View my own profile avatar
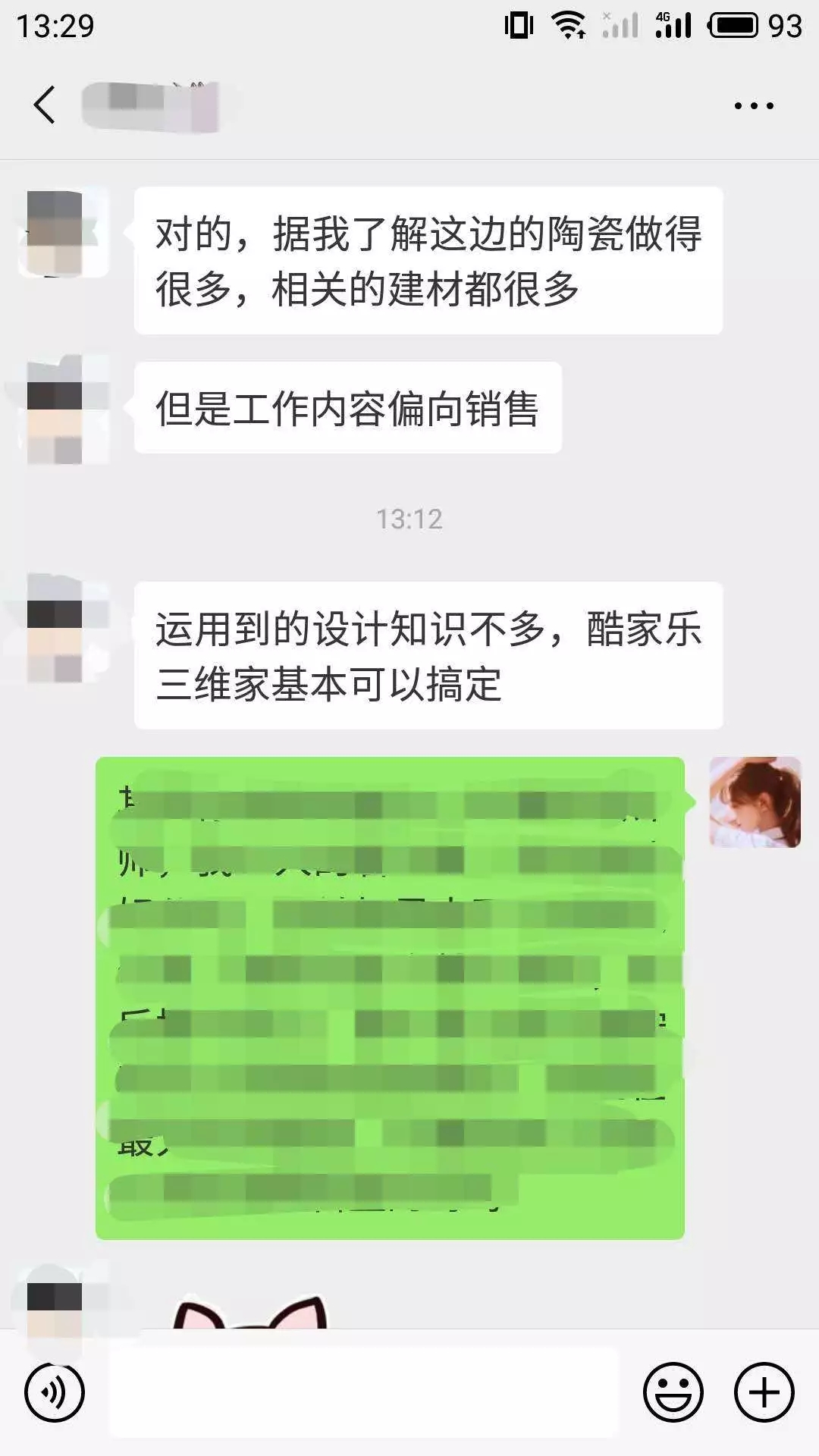 coord(755,802)
